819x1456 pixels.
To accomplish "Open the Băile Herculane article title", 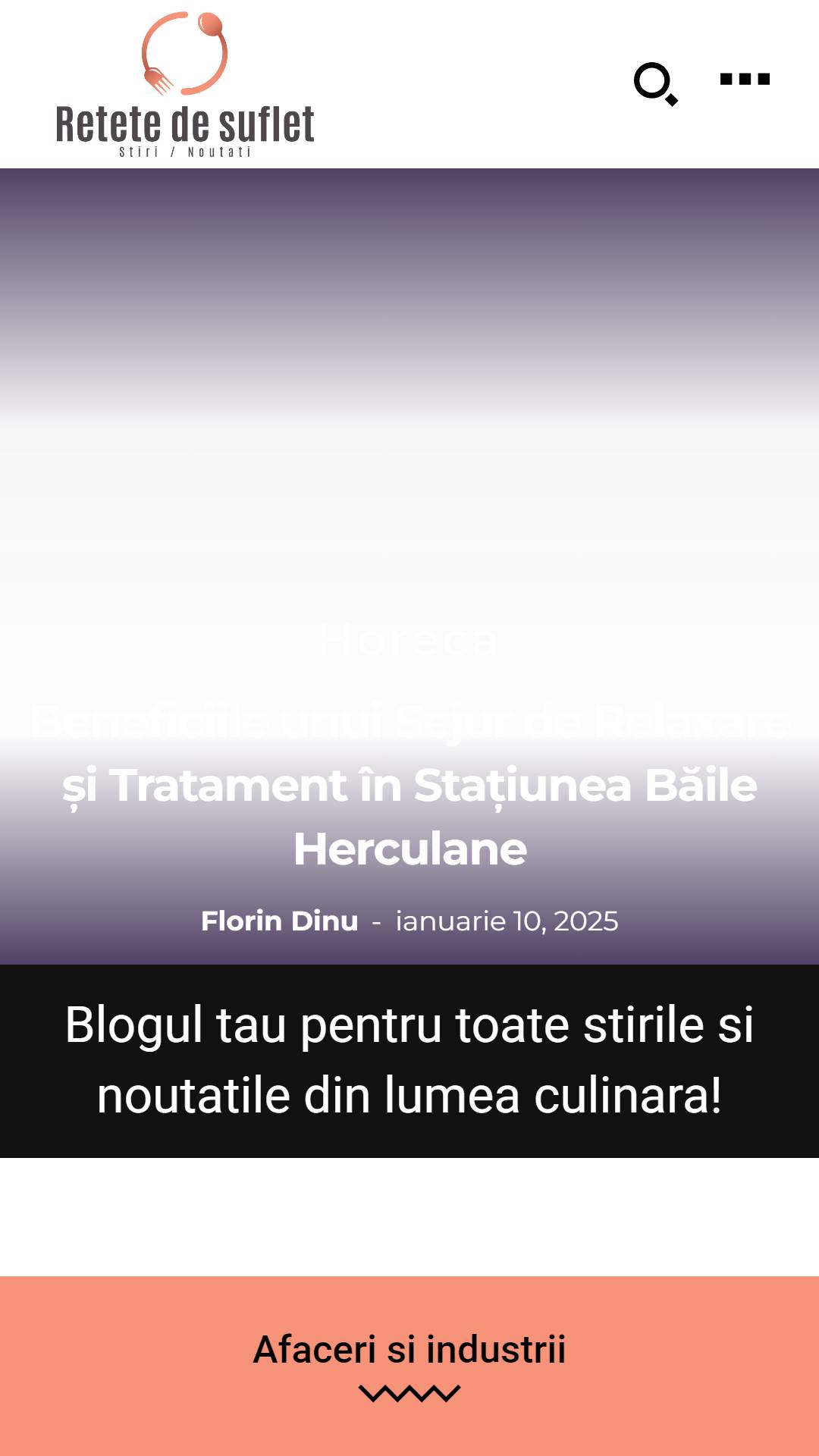I will click(x=409, y=785).
